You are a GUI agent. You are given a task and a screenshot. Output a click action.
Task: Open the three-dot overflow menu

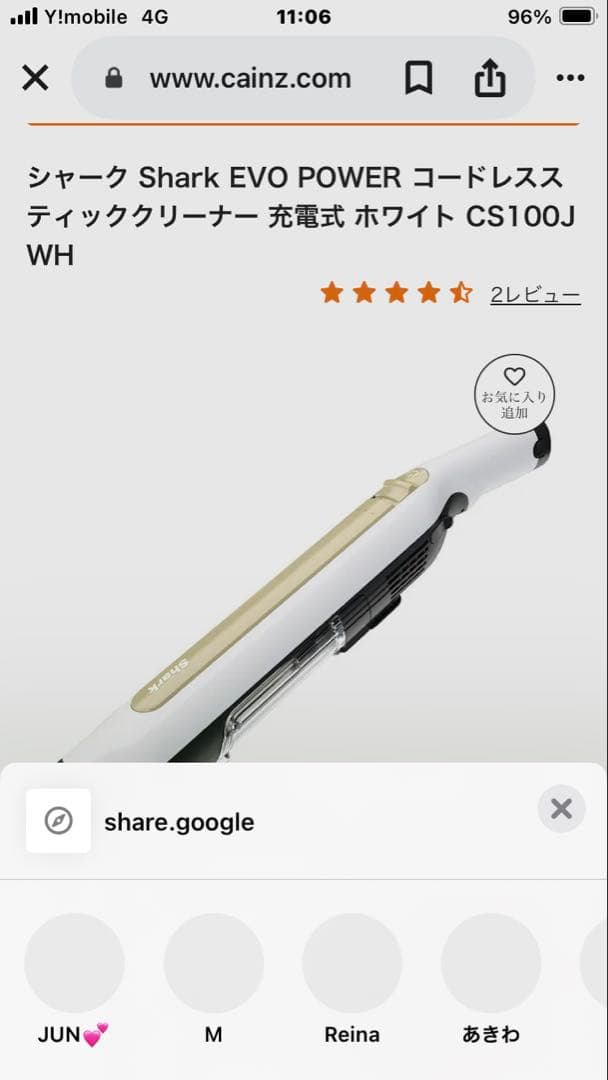pos(570,78)
